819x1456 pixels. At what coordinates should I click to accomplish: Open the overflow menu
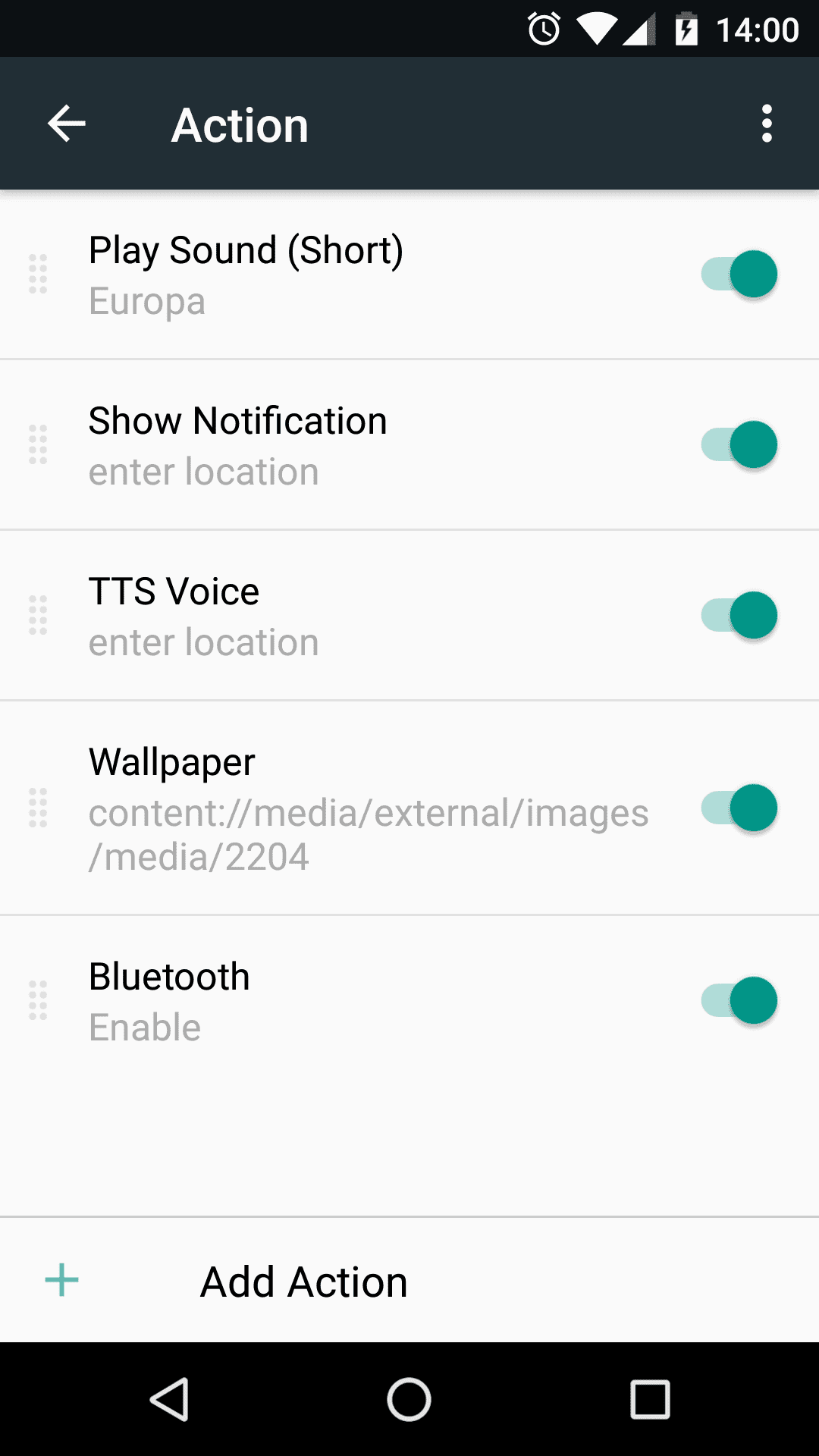click(767, 124)
